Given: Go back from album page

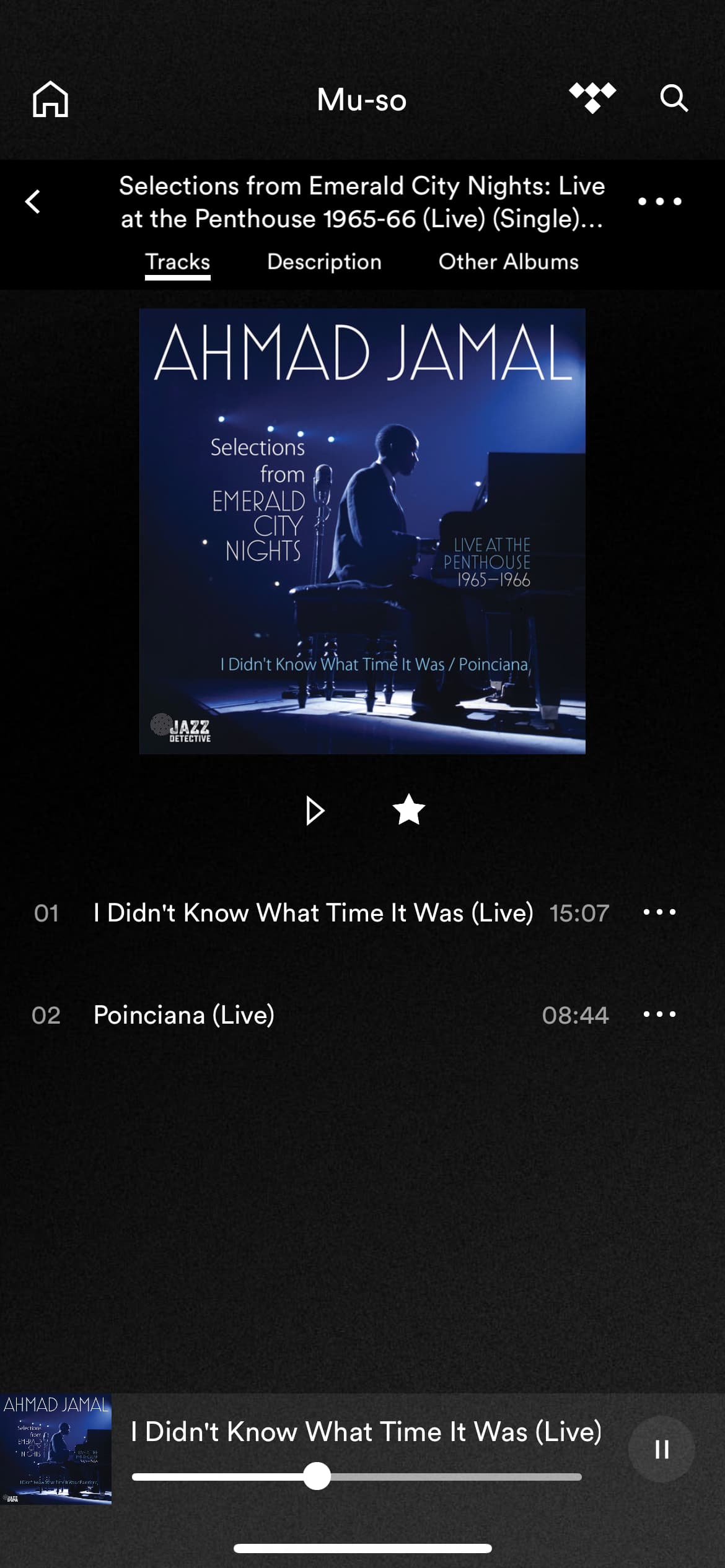Looking at the screenshot, I should pyautogui.click(x=33, y=202).
